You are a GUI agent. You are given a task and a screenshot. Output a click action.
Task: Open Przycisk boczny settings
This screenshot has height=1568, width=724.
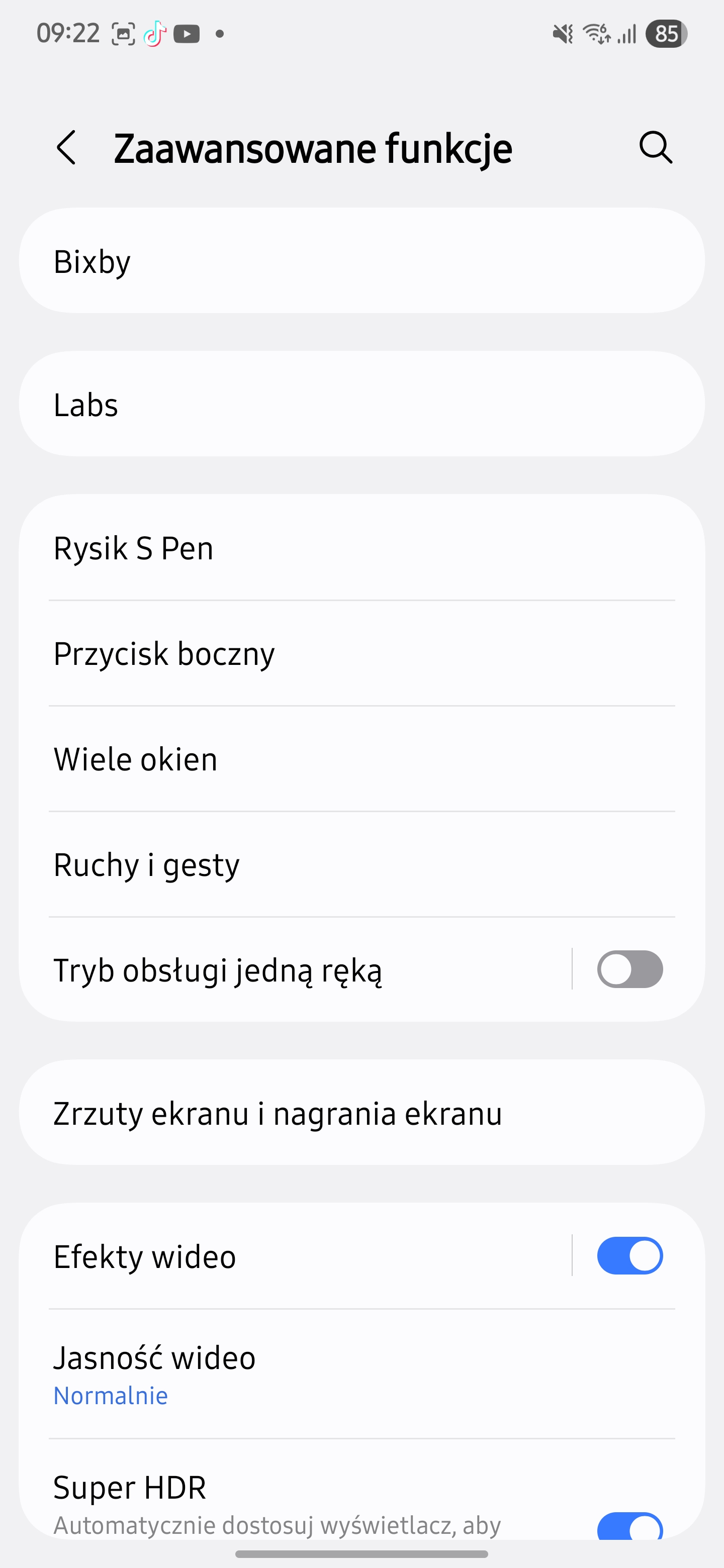(361, 653)
